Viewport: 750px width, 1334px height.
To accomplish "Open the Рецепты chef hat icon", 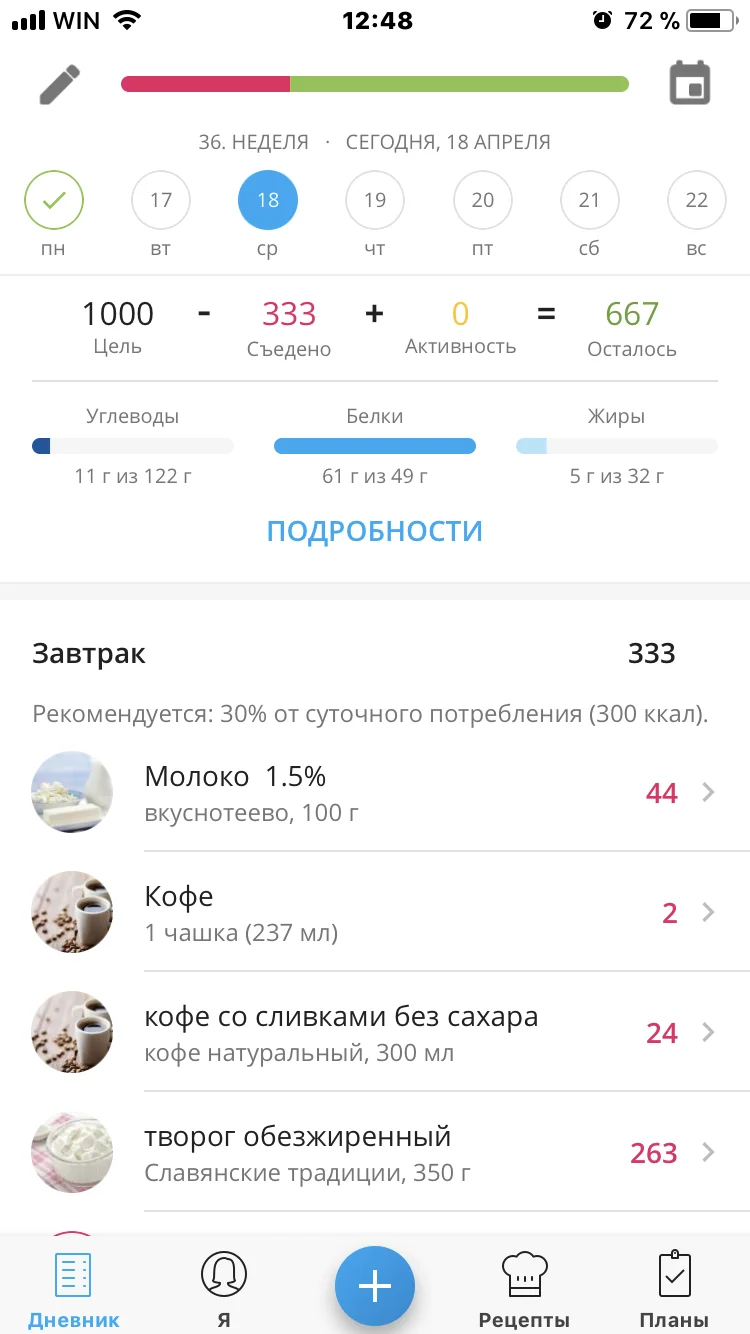I will [524, 1272].
